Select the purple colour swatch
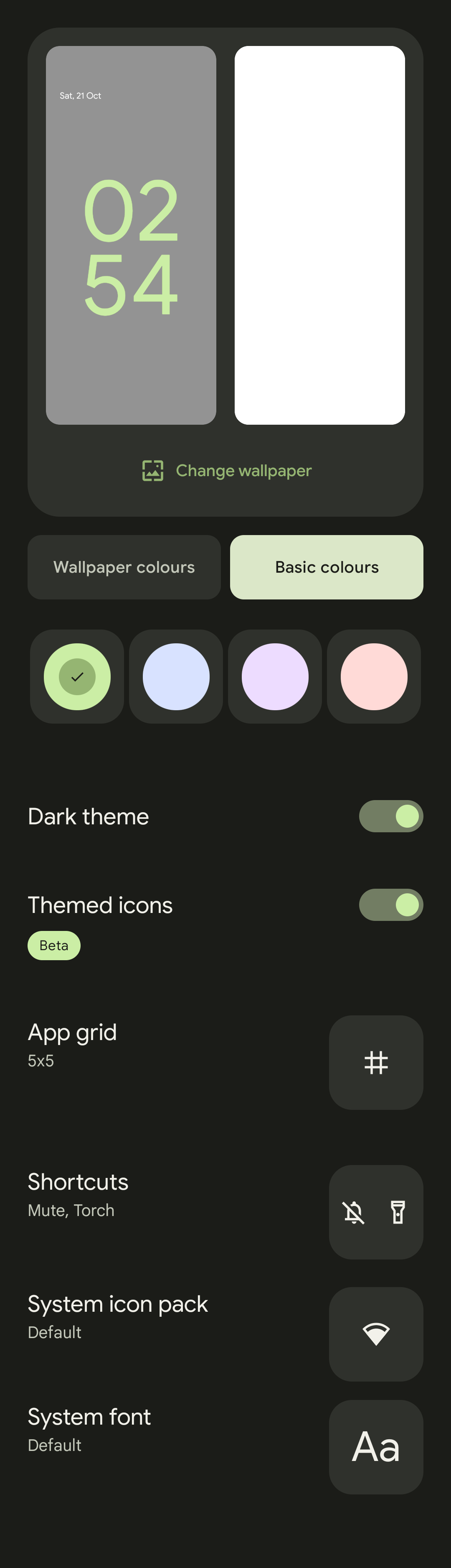 (x=275, y=677)
